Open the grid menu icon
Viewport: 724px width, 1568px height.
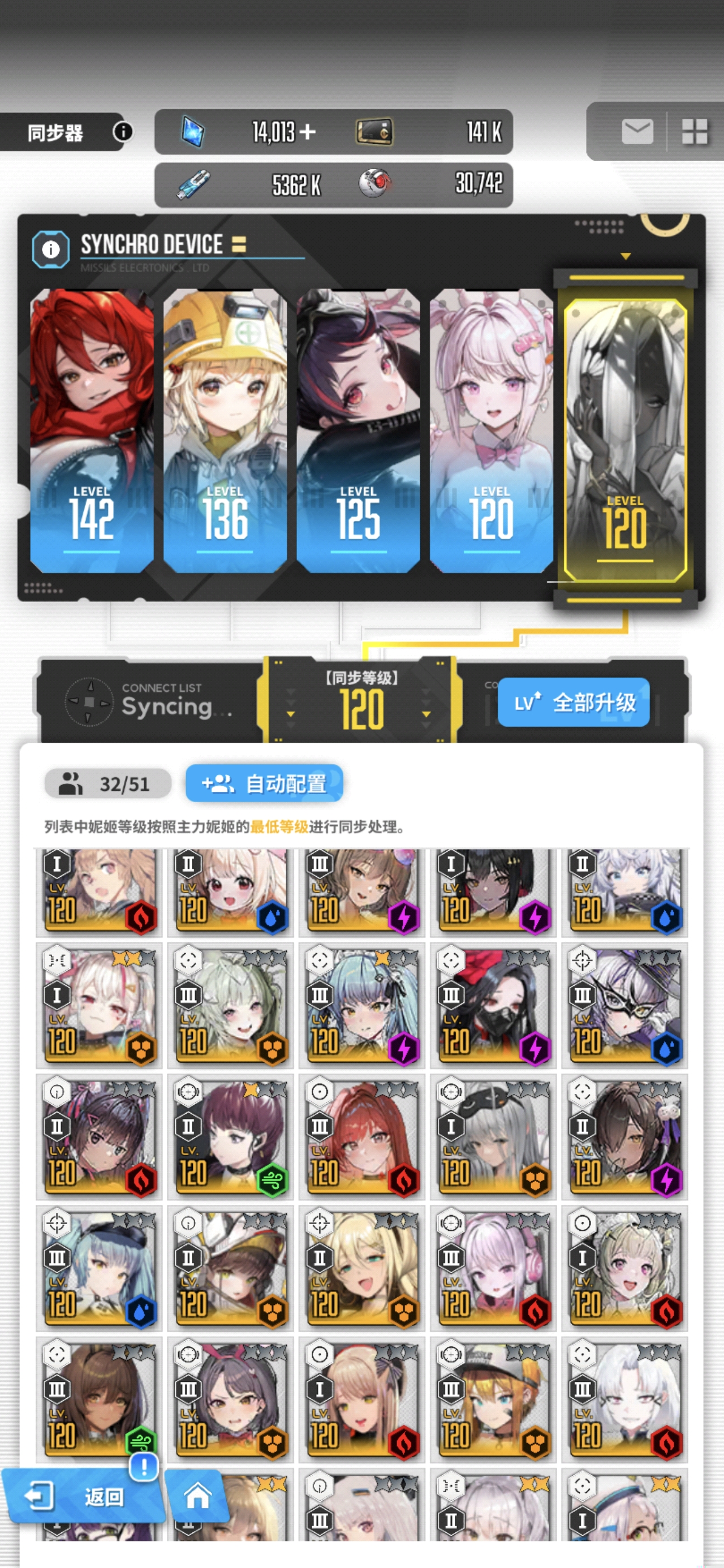coord(694,131)
